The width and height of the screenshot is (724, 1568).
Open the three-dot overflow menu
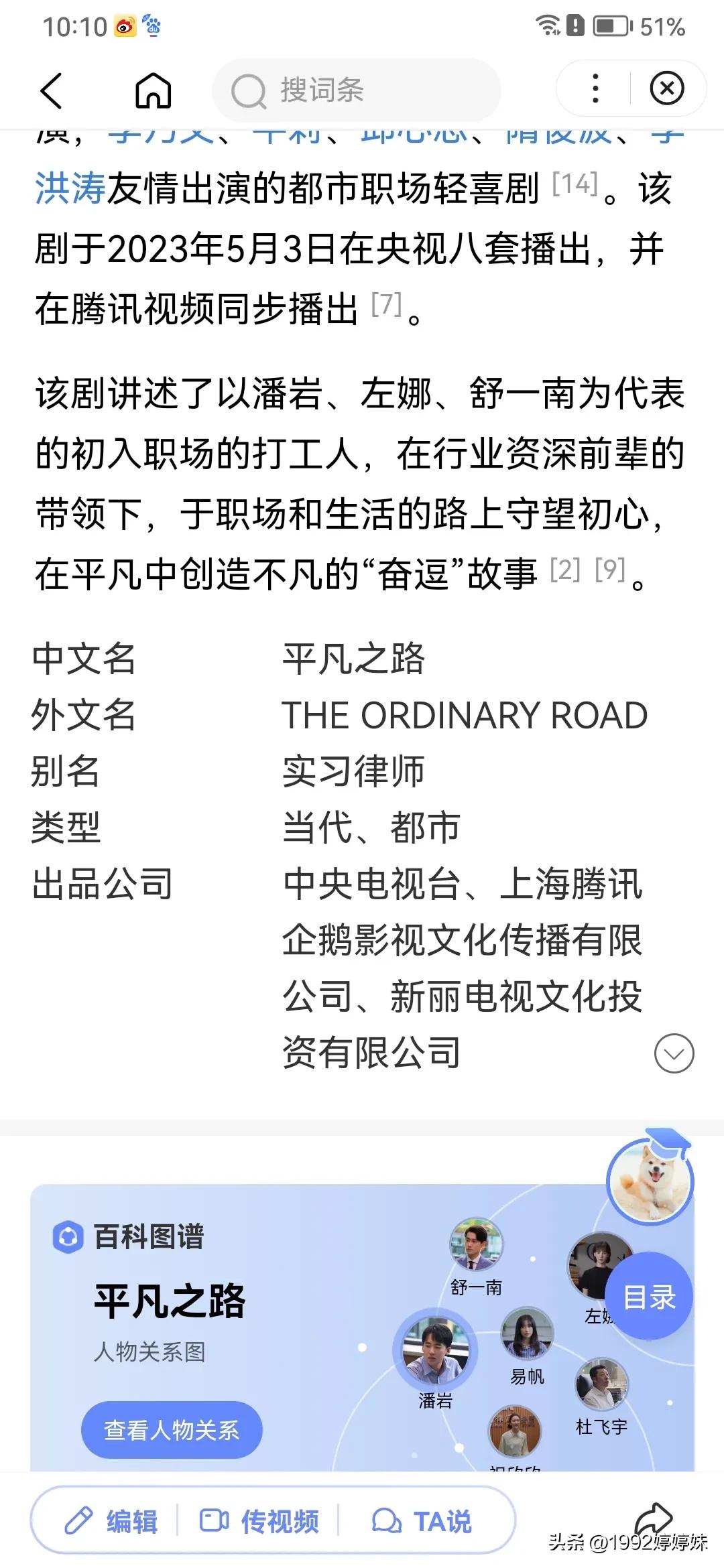click(594, 88)
